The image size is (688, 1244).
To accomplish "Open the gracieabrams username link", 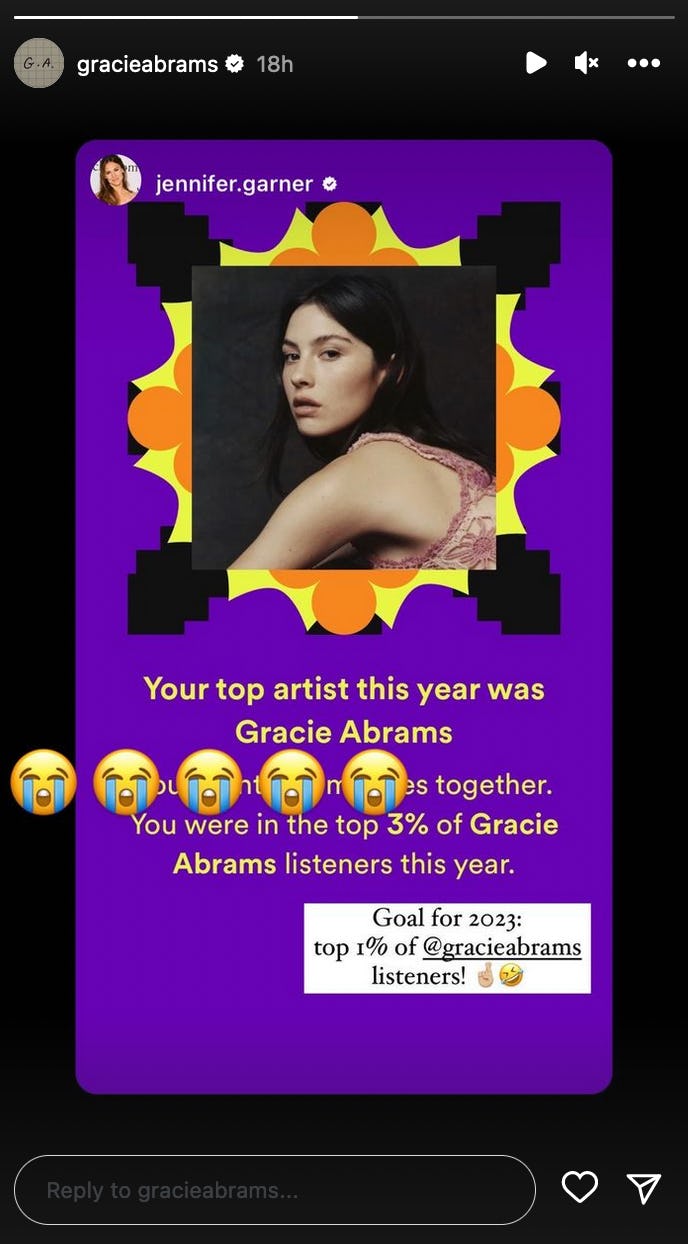I will pos(147,64).
